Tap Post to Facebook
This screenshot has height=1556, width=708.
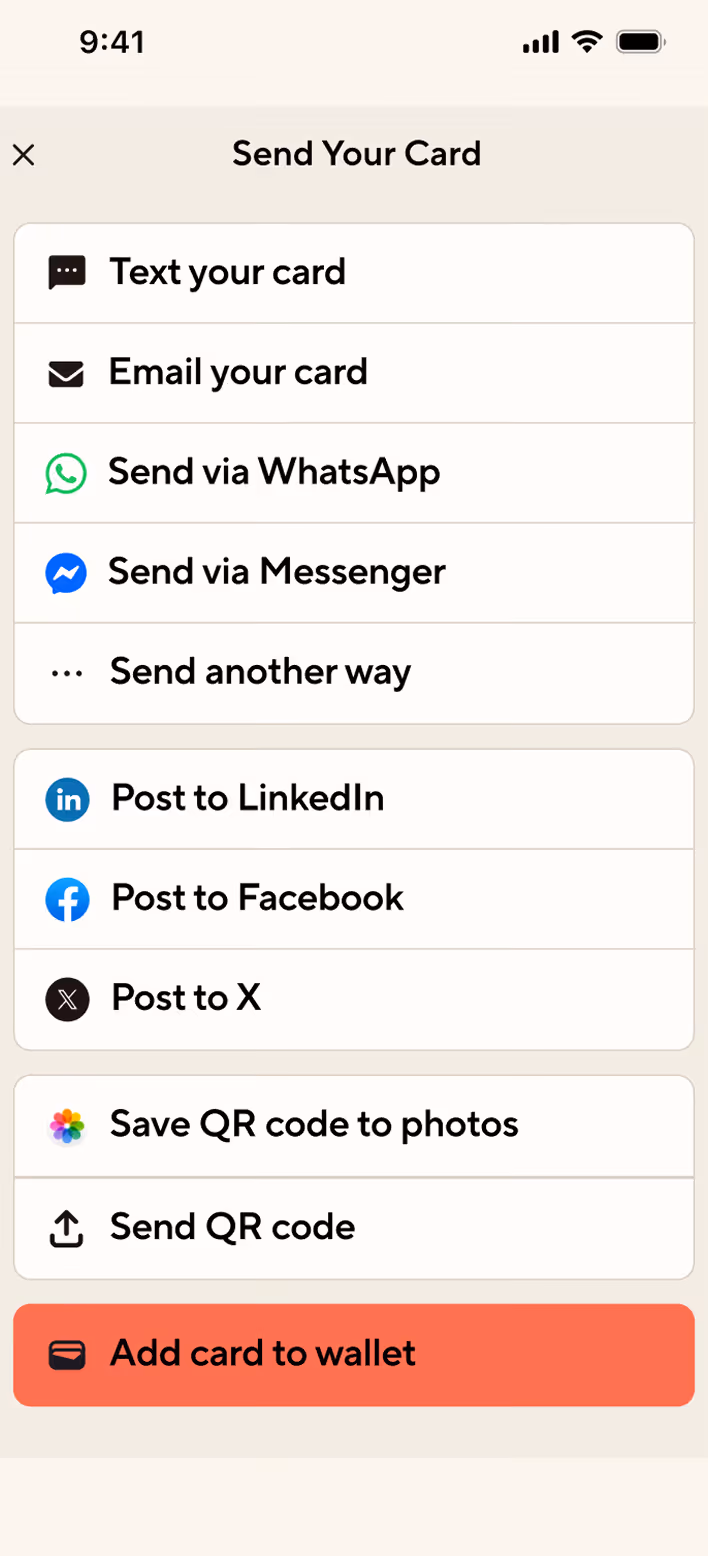tap(353, 899)
